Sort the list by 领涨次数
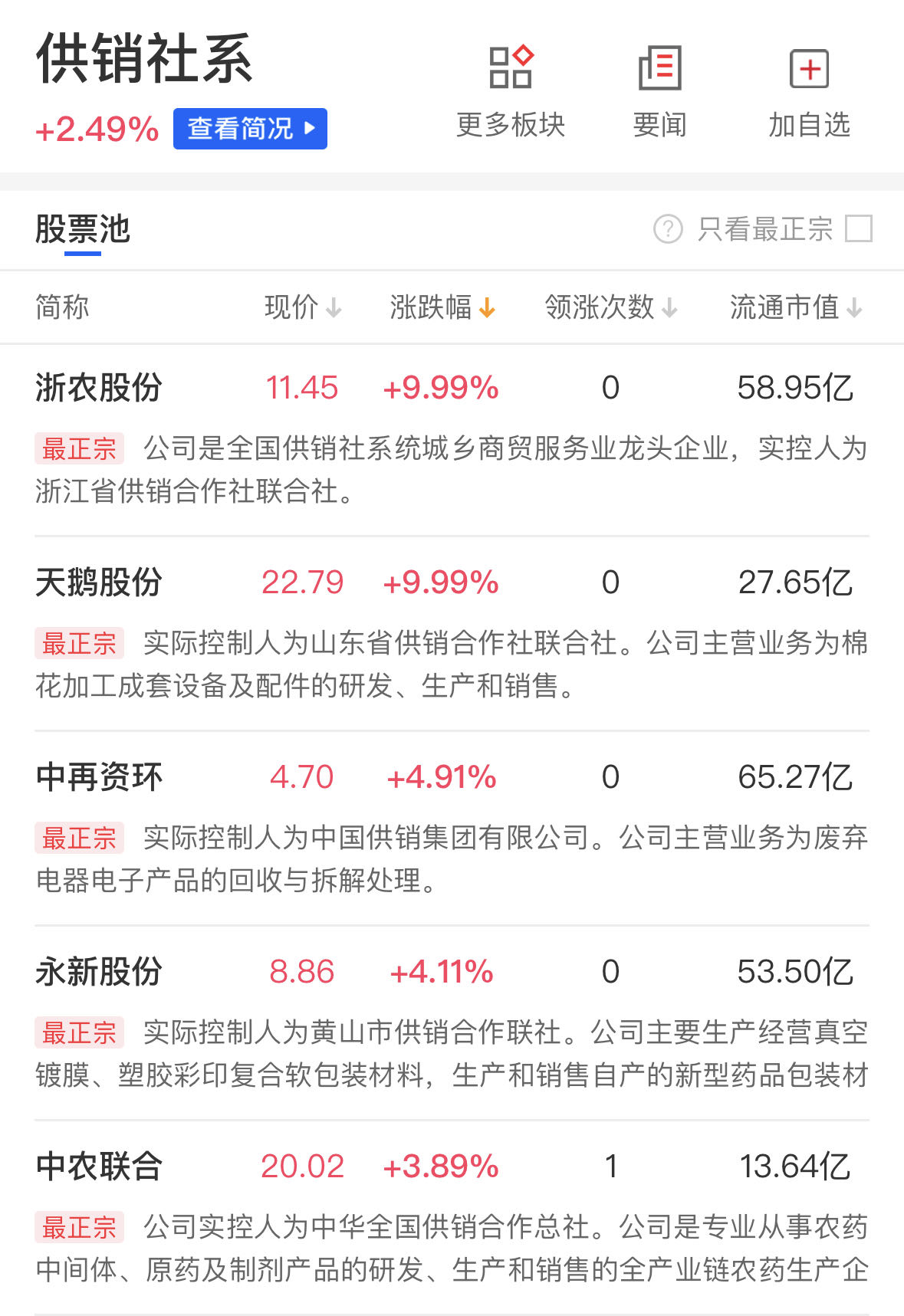Screen dimensions: 904x1316 coord(610,307)
